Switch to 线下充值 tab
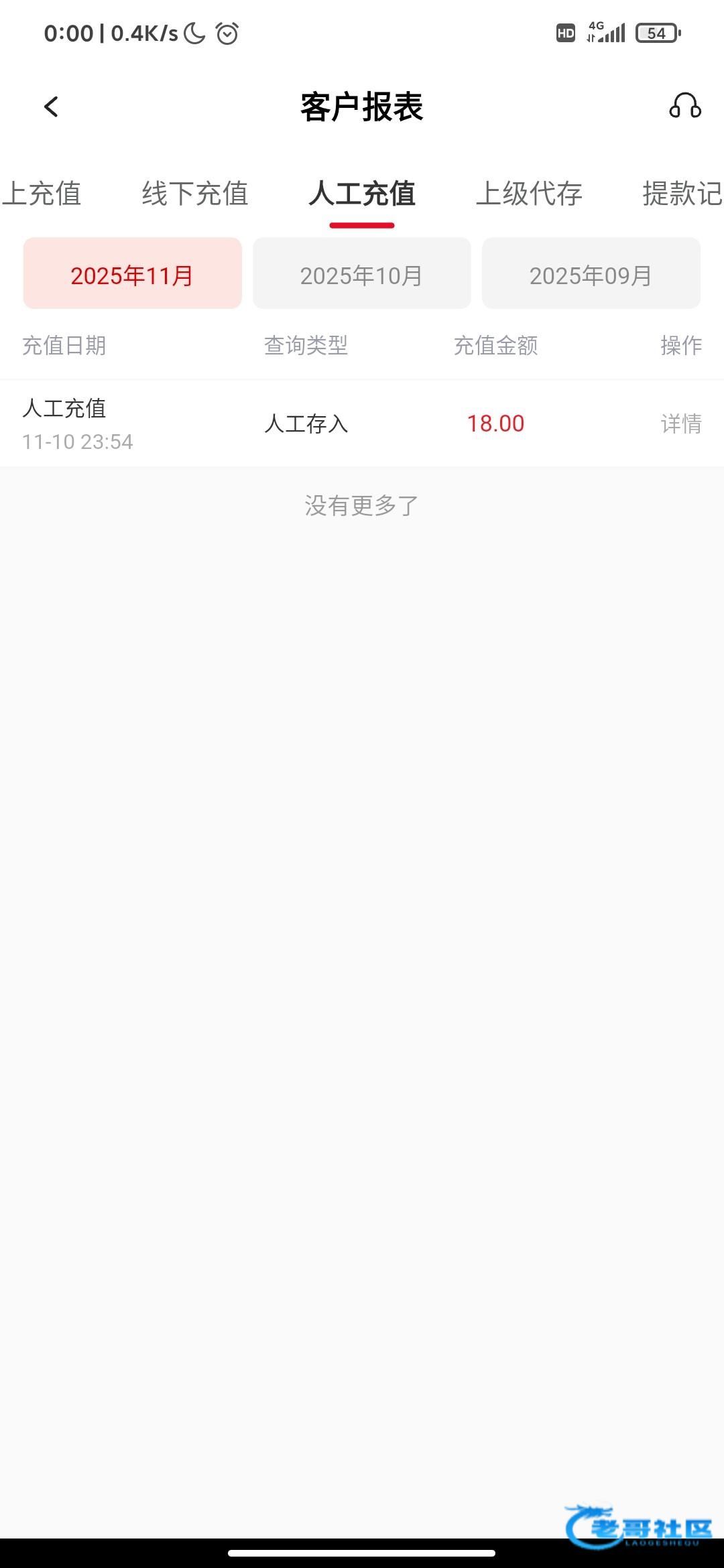Viewport: 724px width, 1568px height. 195,194
